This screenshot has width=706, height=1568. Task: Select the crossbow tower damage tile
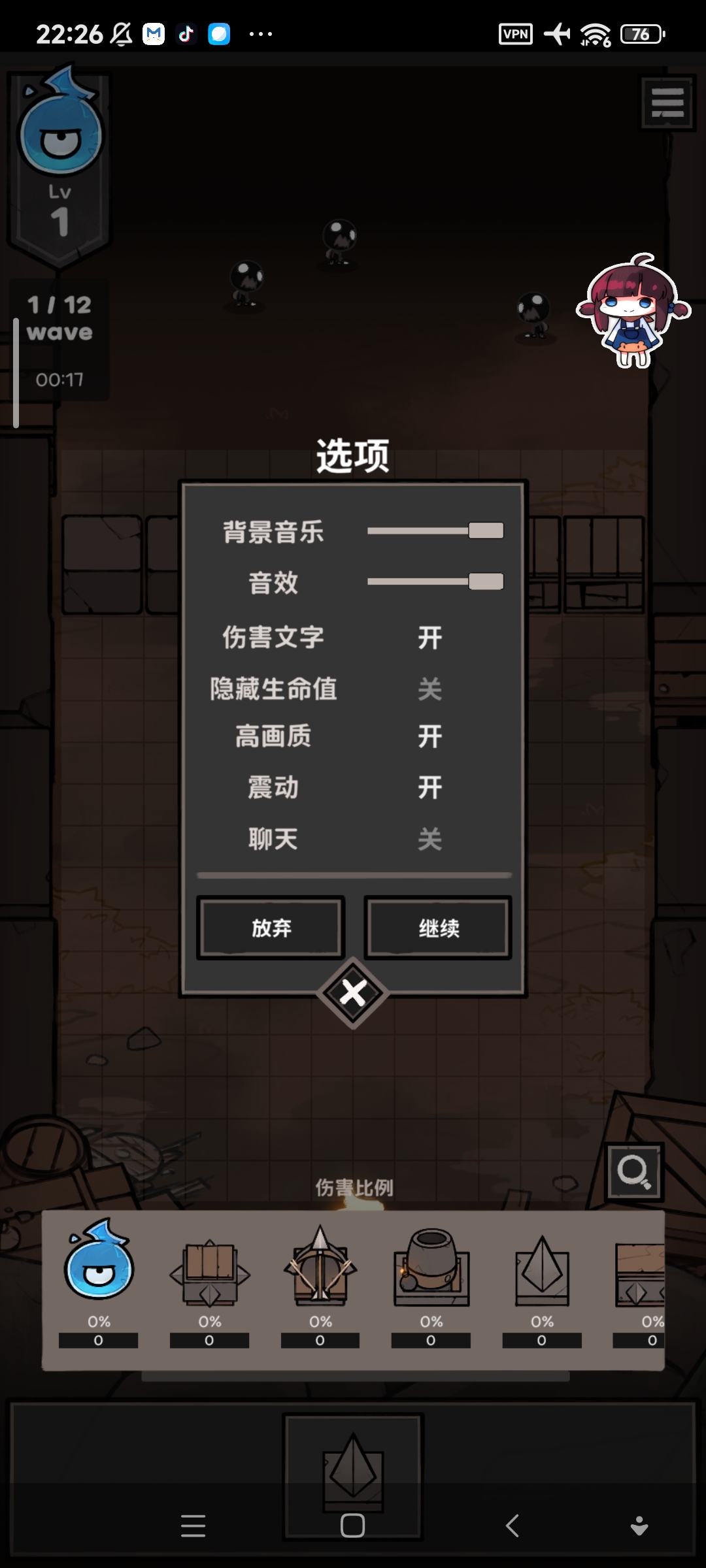point(320,1282)
